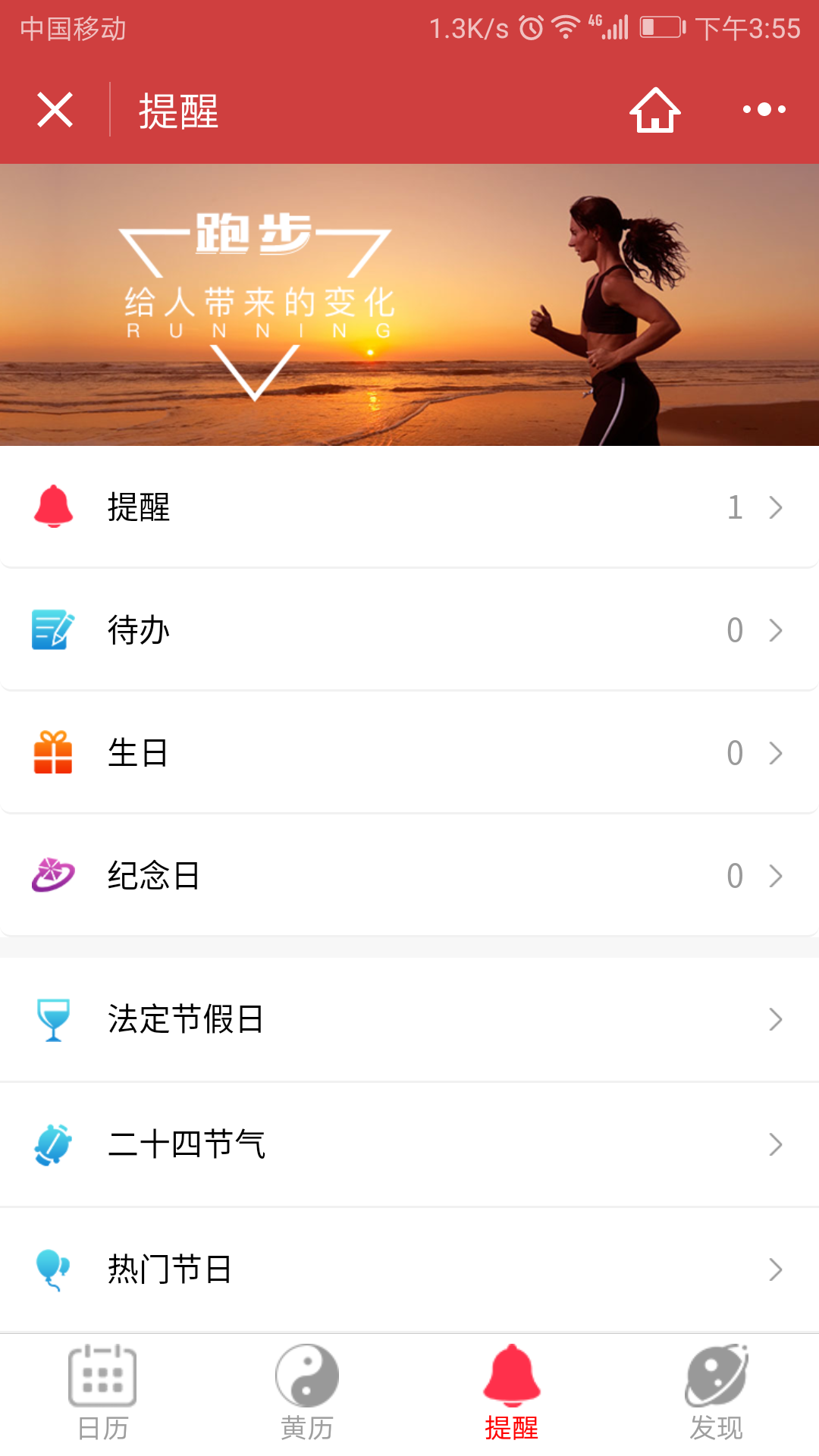Open the 提醒 reminders row
Image resolution: width=819 pixels, height=1456 pixels.
(x=409, y=507)
